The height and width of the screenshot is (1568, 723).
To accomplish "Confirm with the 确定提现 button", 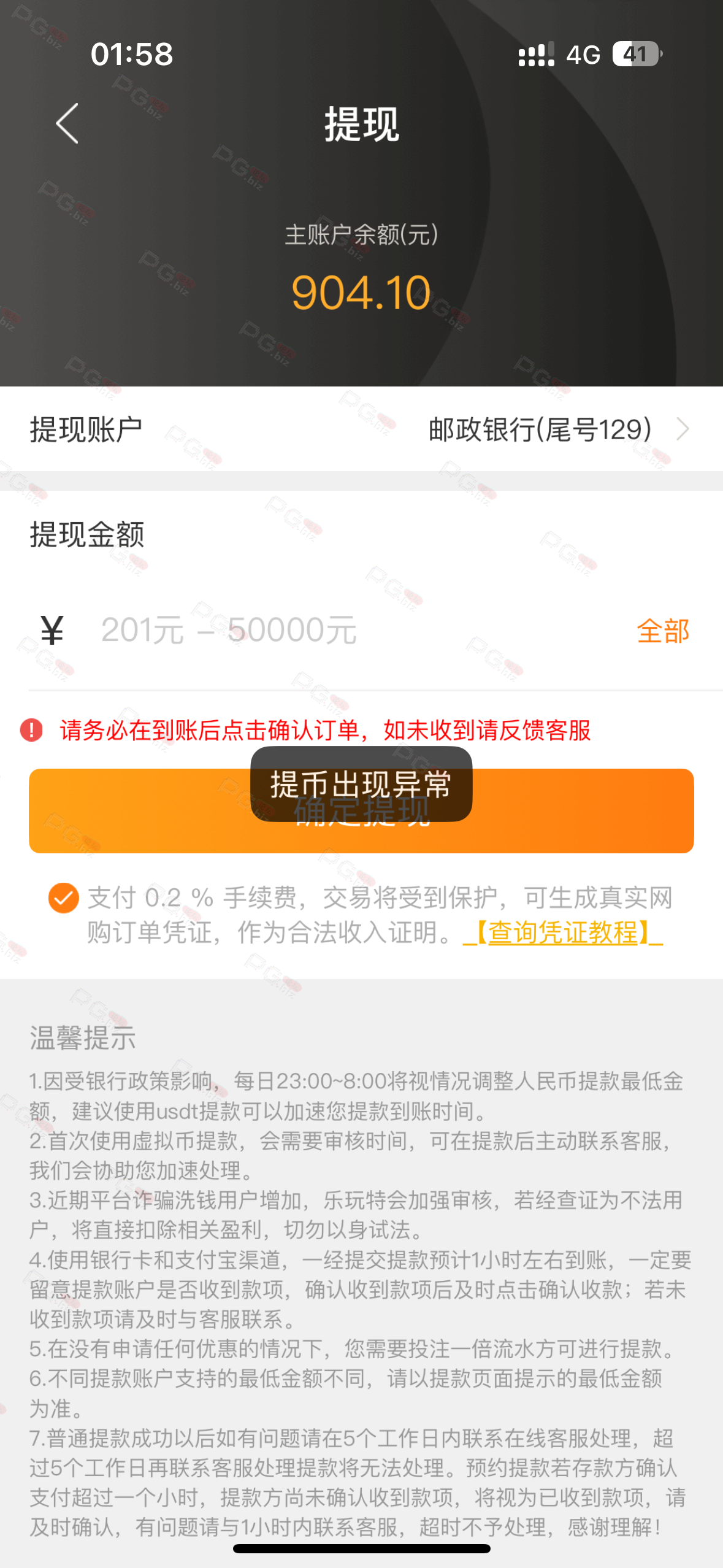I will point(361,810).
